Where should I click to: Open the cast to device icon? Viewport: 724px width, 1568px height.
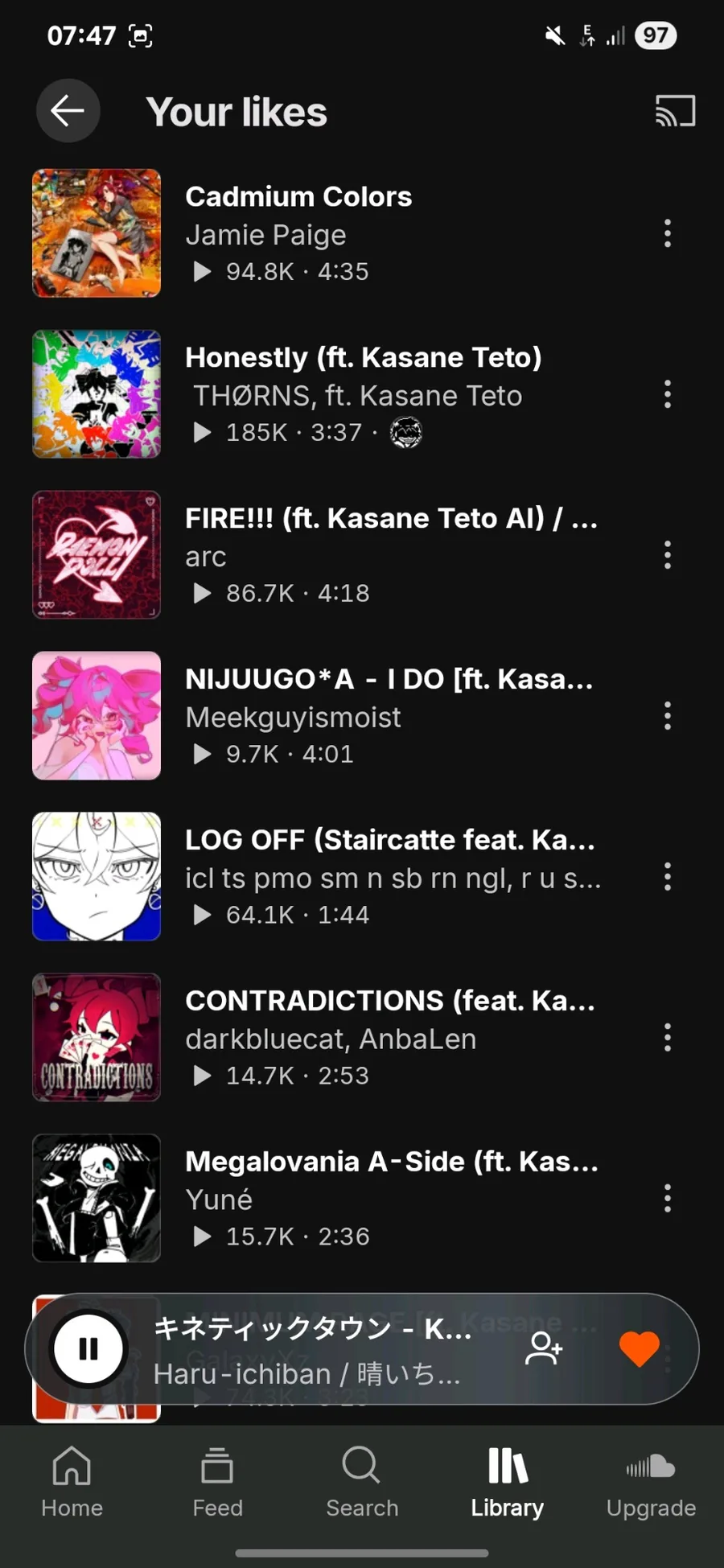click(675, 111)
